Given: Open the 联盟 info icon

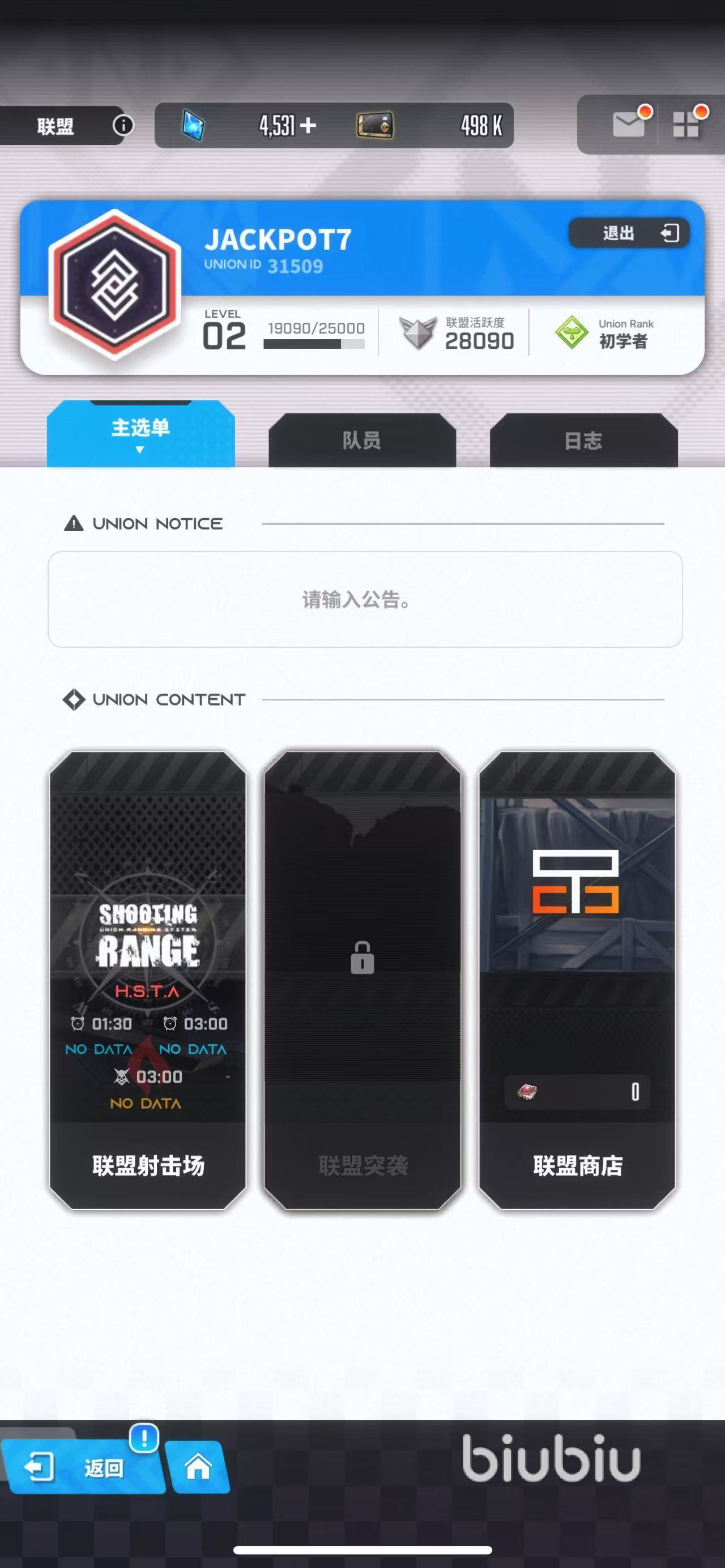Looking at the screenshot, I should [x=123, y=125].
